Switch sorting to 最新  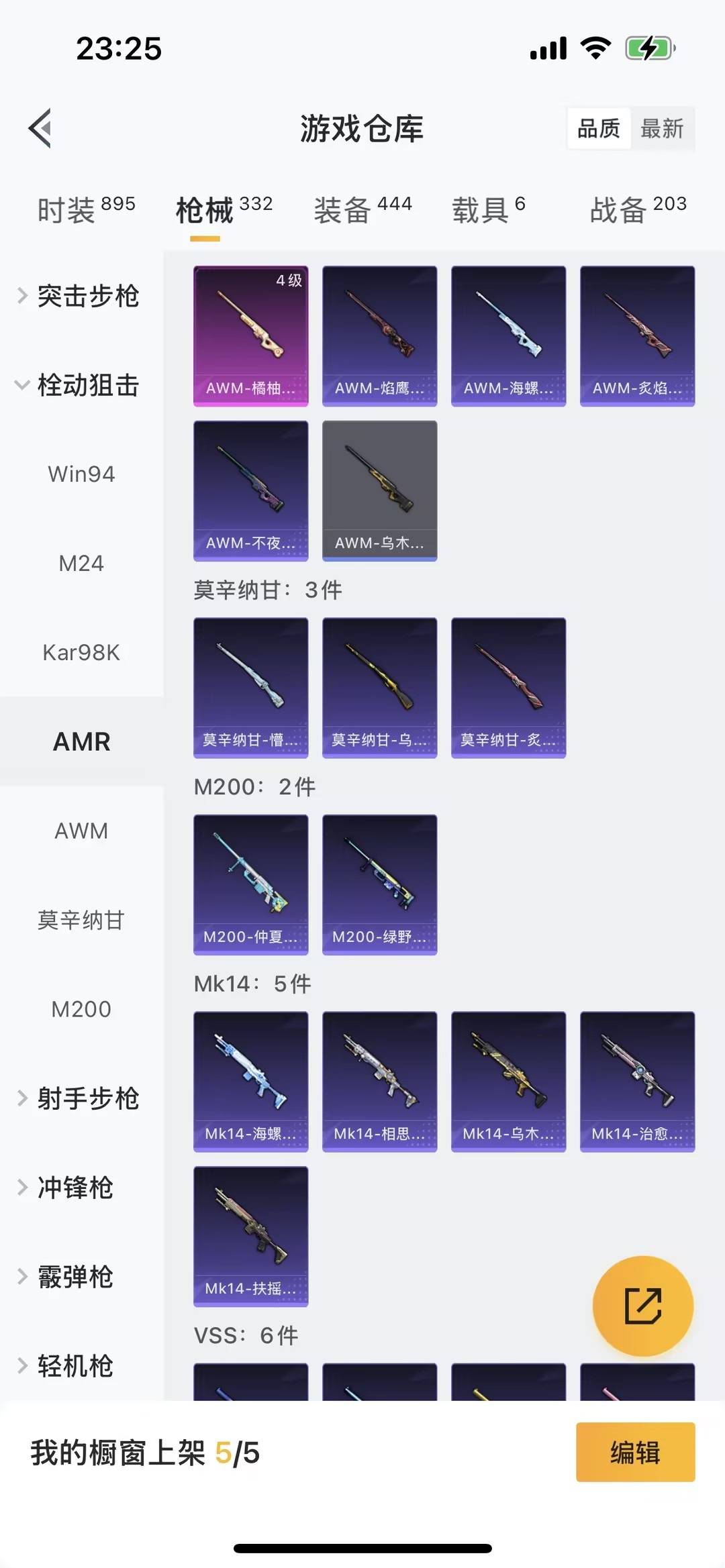pos(661,129)
